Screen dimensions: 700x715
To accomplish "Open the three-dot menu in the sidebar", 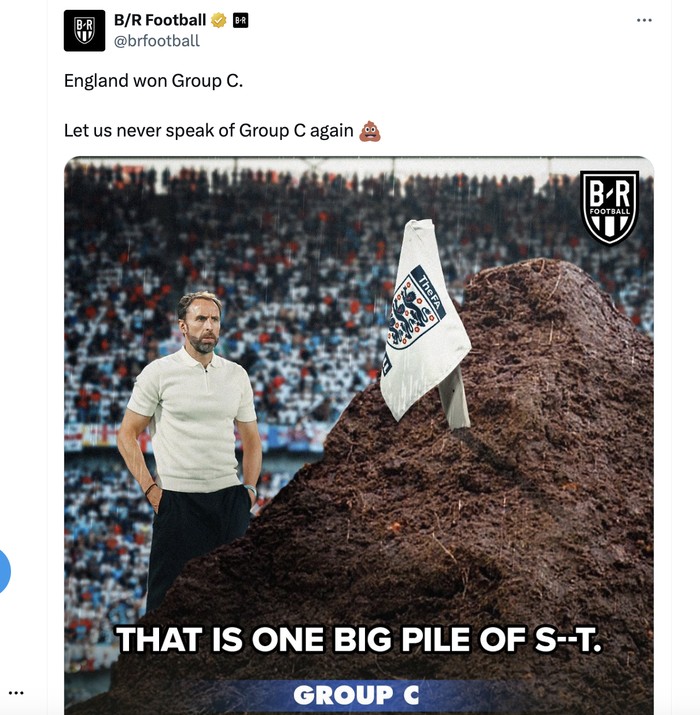I will [x=16, y=692].
